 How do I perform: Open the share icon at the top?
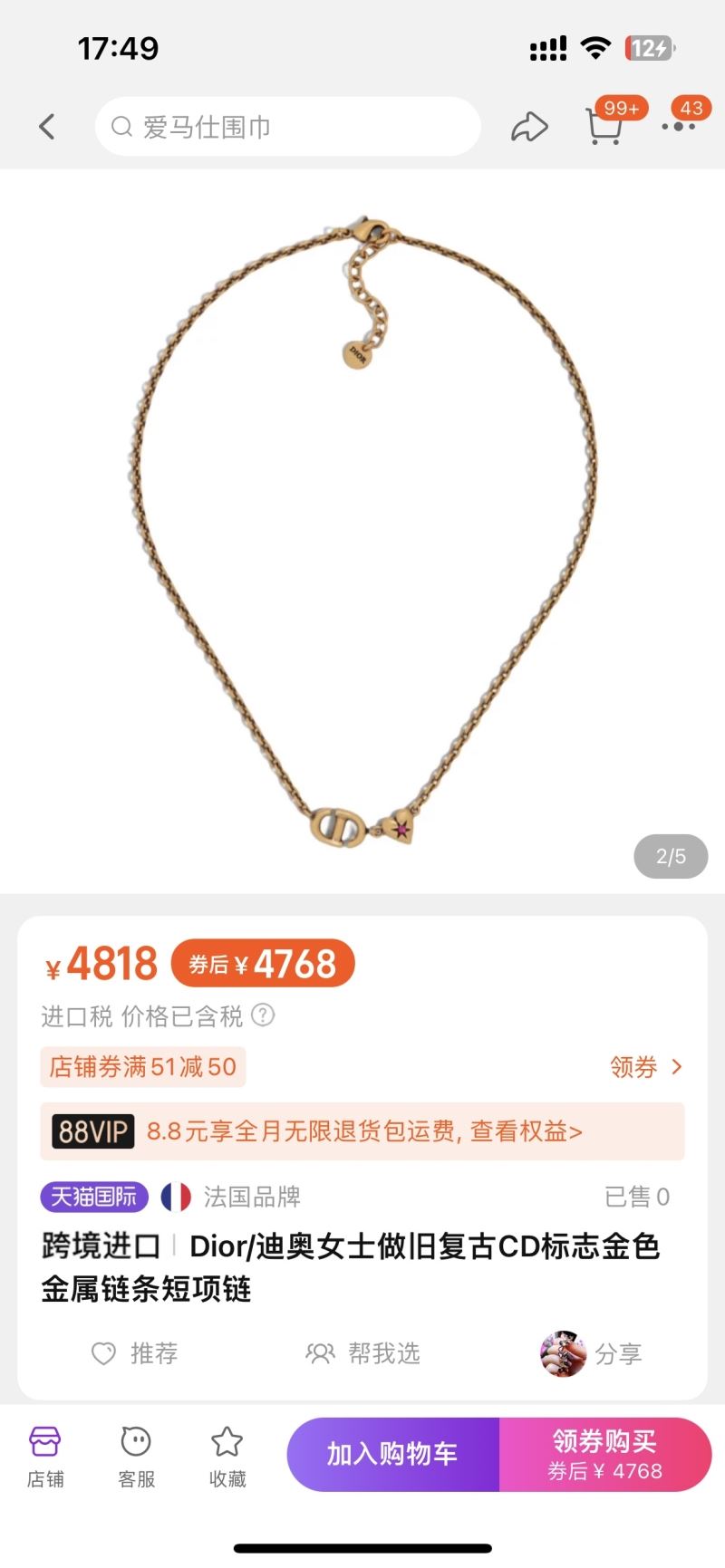point(530,127)
